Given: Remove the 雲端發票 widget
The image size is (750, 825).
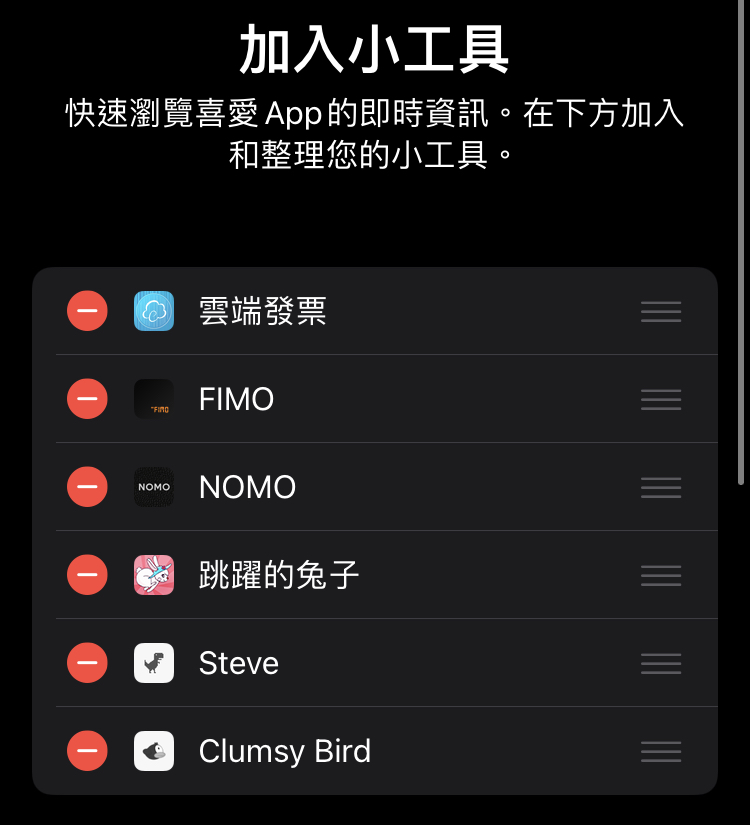Looking at the screenshot, I should click(87, 311).
